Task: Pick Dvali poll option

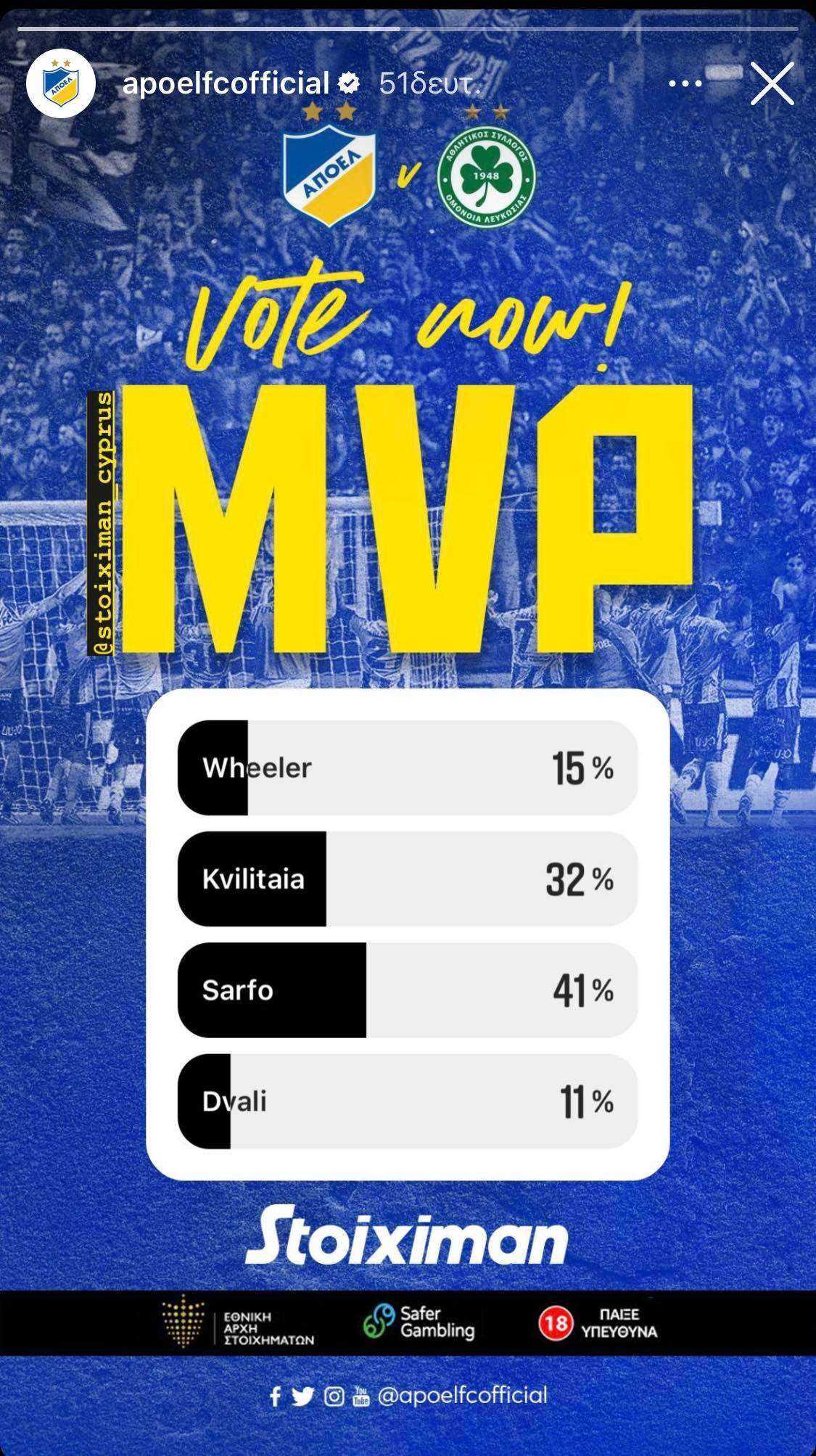Action: pos(408,1101)
